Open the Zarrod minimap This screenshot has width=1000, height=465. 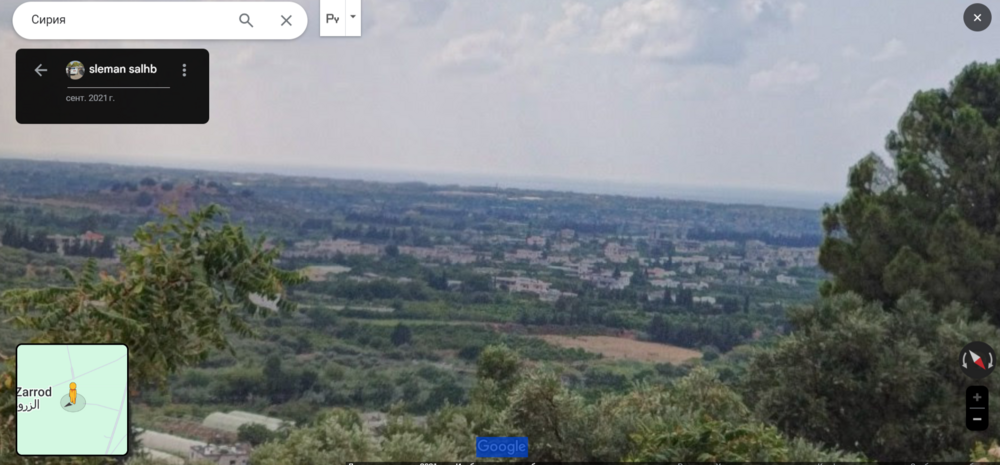point(72,399)
